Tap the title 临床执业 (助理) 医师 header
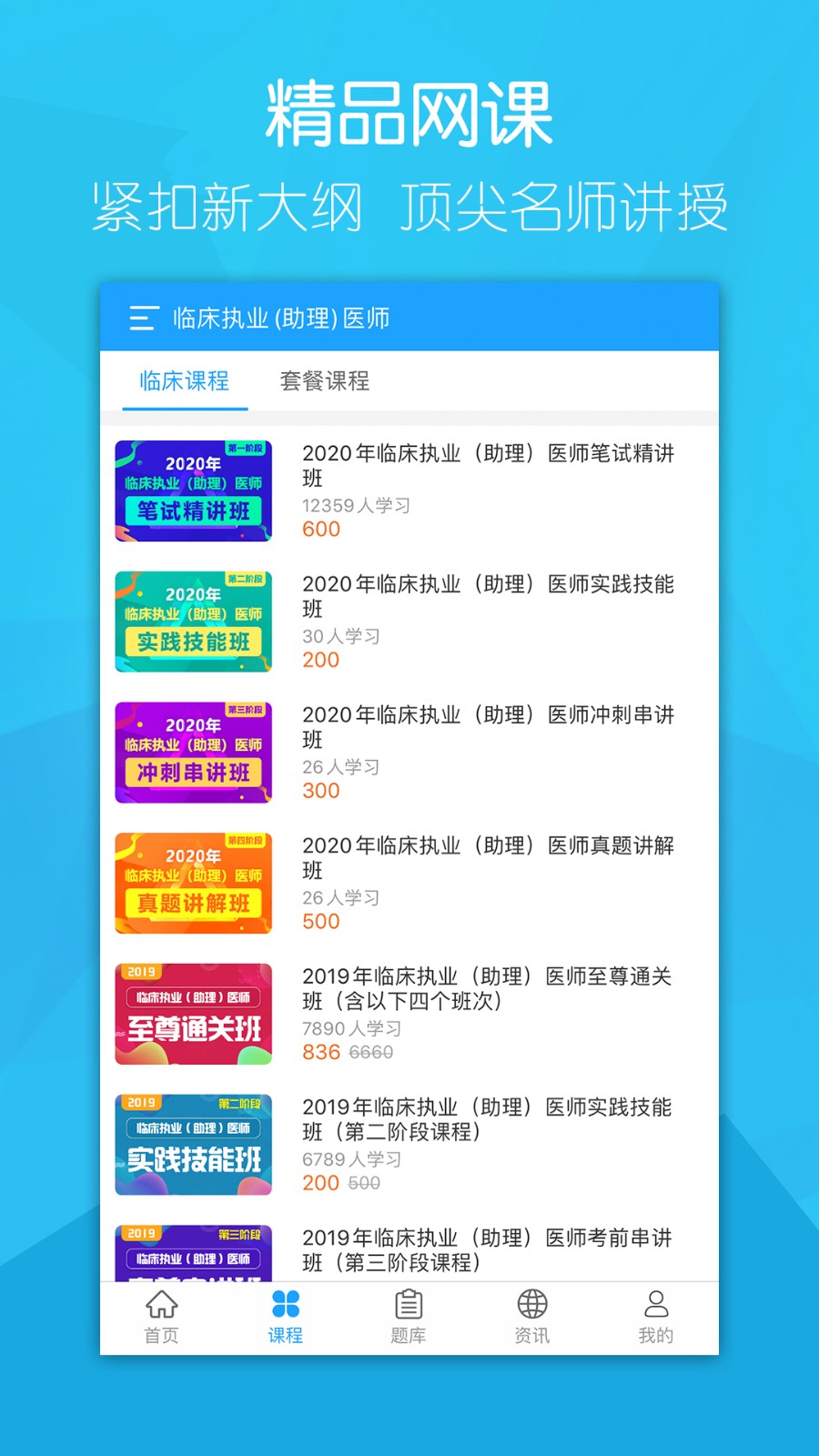Viewport: 819px width, 1456px height. click(282, 319)
